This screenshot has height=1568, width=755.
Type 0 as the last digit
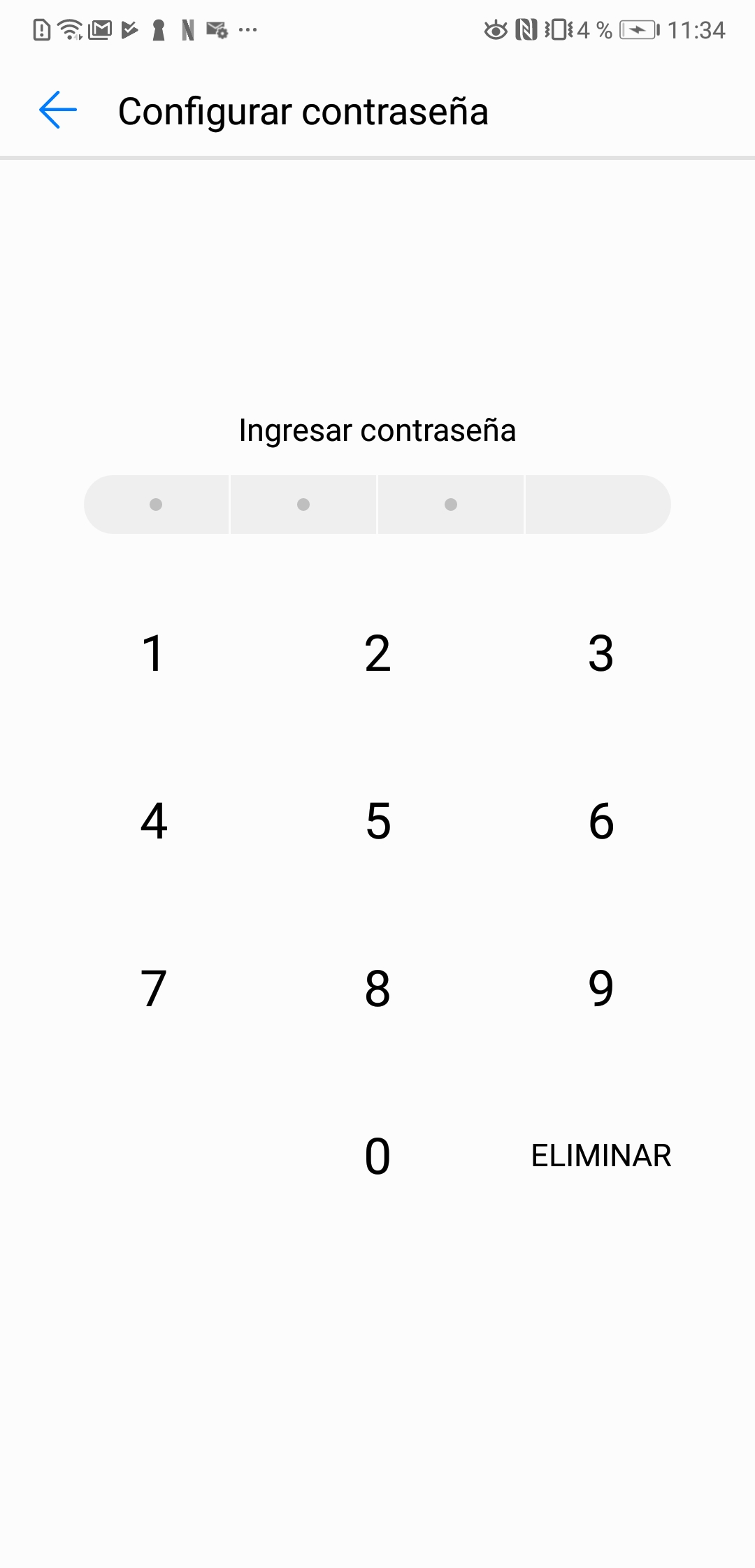tap(377, 1156)
